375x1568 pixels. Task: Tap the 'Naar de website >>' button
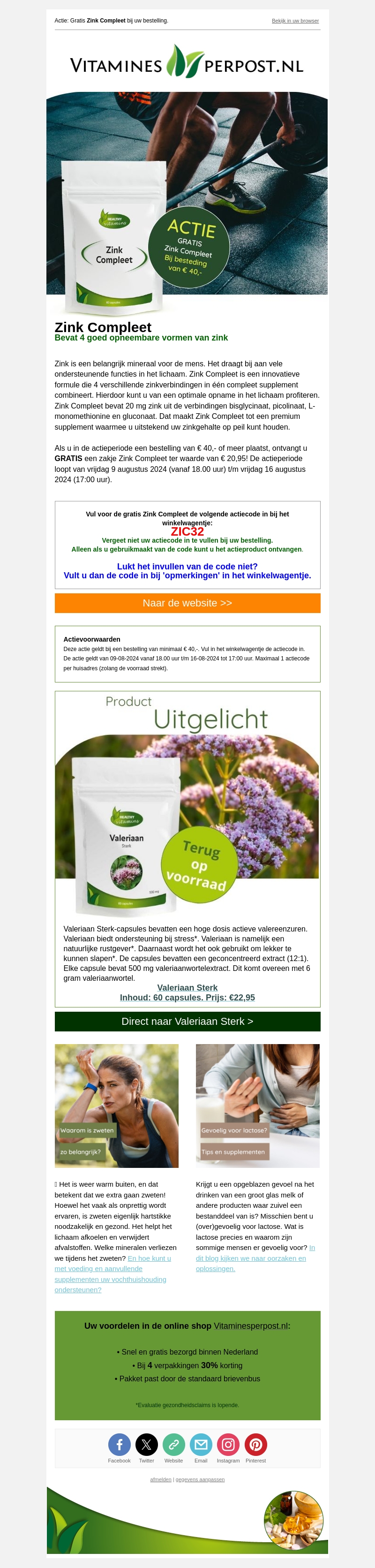pos(187,603)
